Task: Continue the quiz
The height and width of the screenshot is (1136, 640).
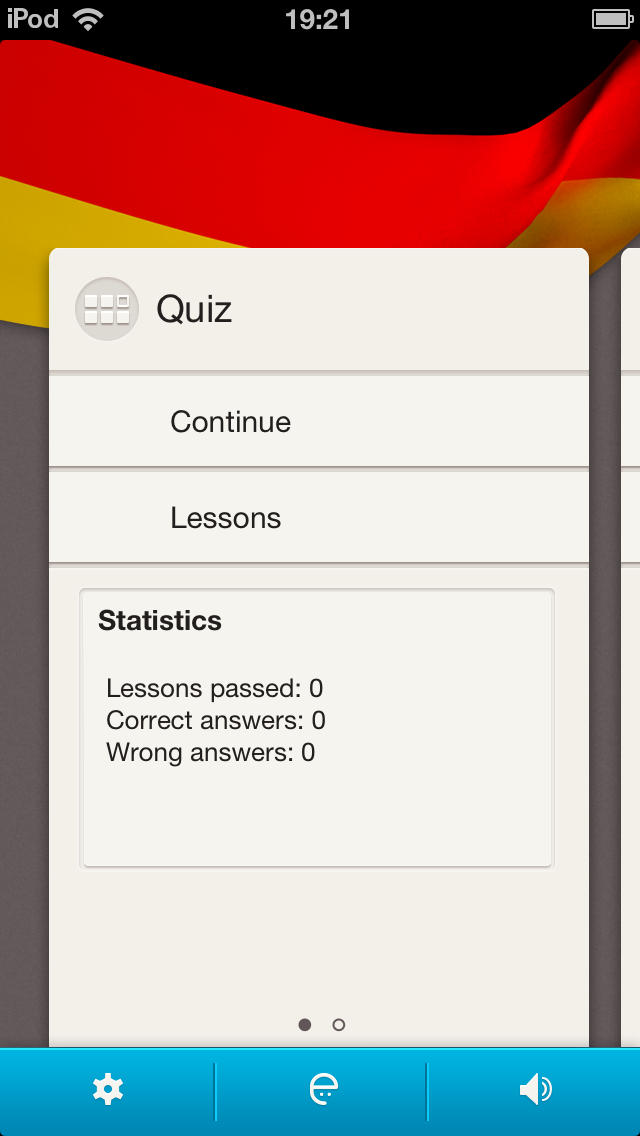Action: click(x=318, y=421)
